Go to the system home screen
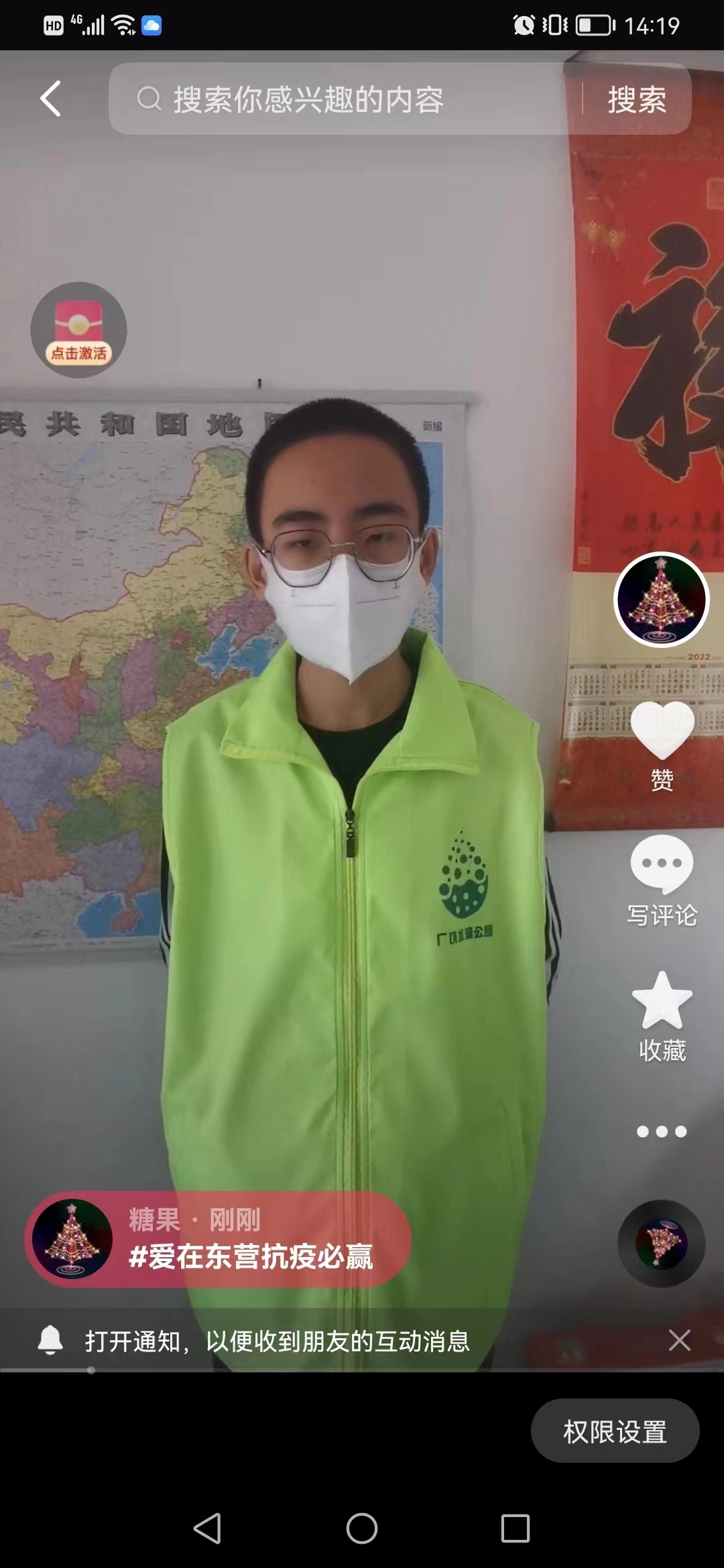The width and height of the screenshot is (724, 1568). click(362, 1528)
